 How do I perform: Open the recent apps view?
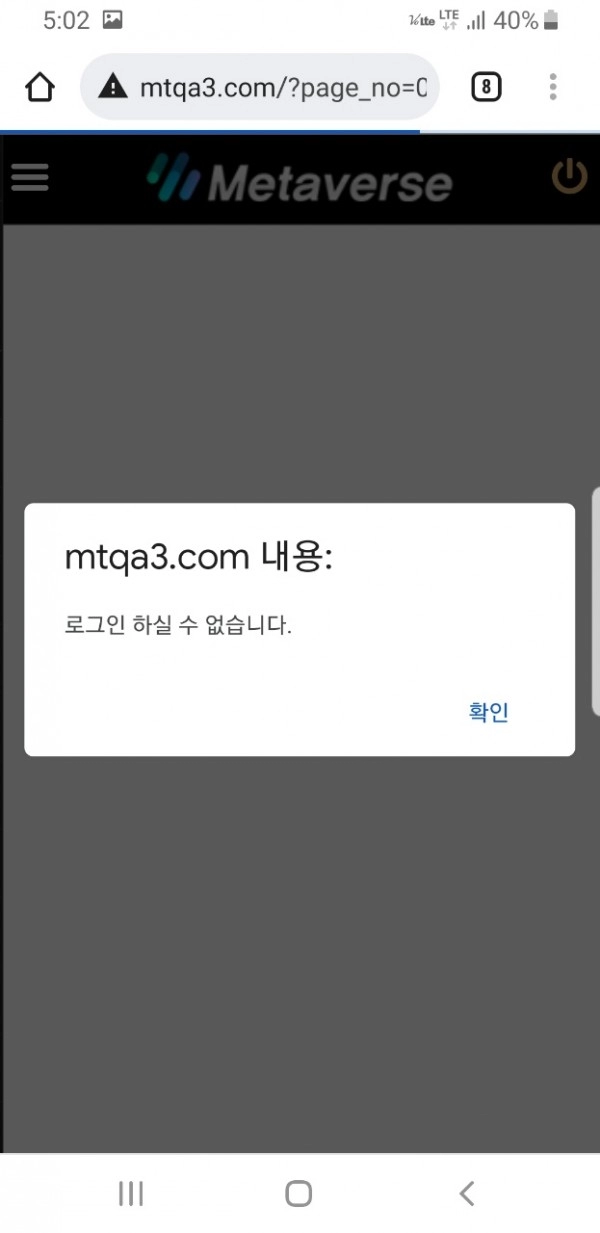click(x=131, y=1193)
